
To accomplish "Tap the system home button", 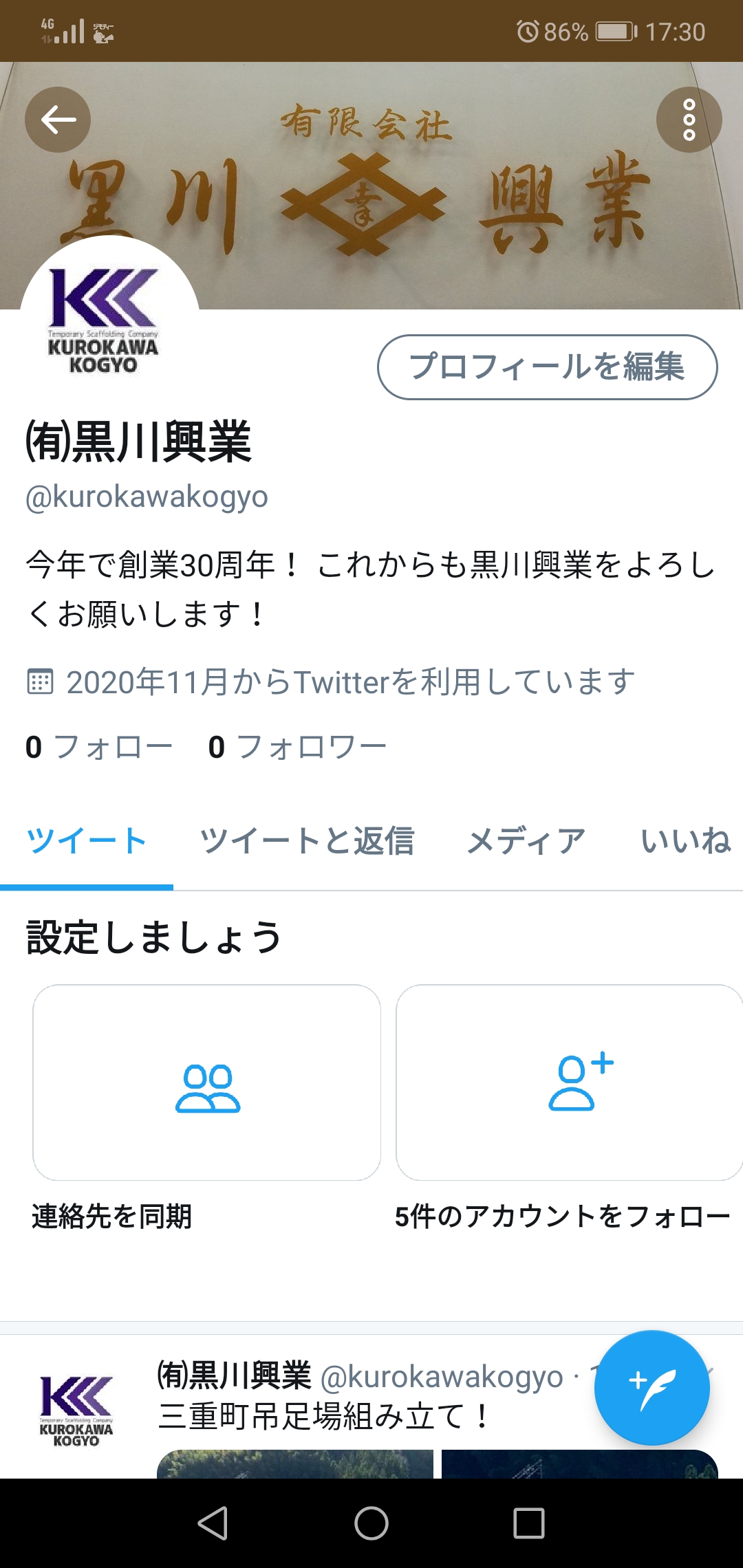I will pos(371,1523).
